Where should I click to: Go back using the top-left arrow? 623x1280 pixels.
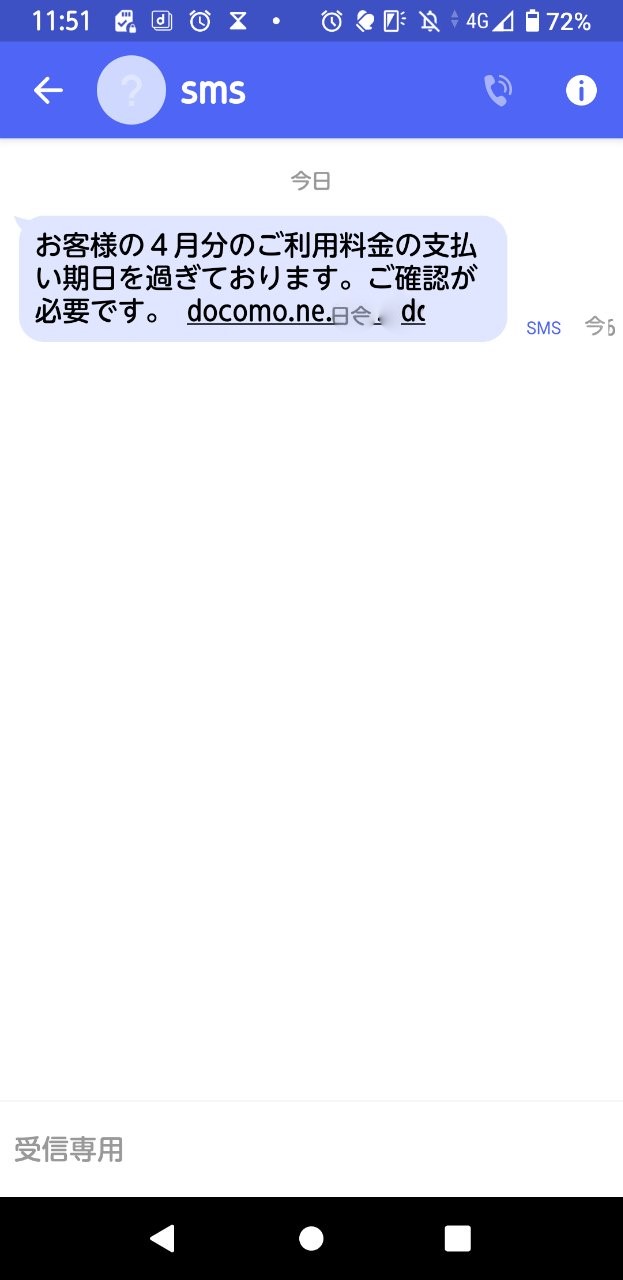click(48, 91)
